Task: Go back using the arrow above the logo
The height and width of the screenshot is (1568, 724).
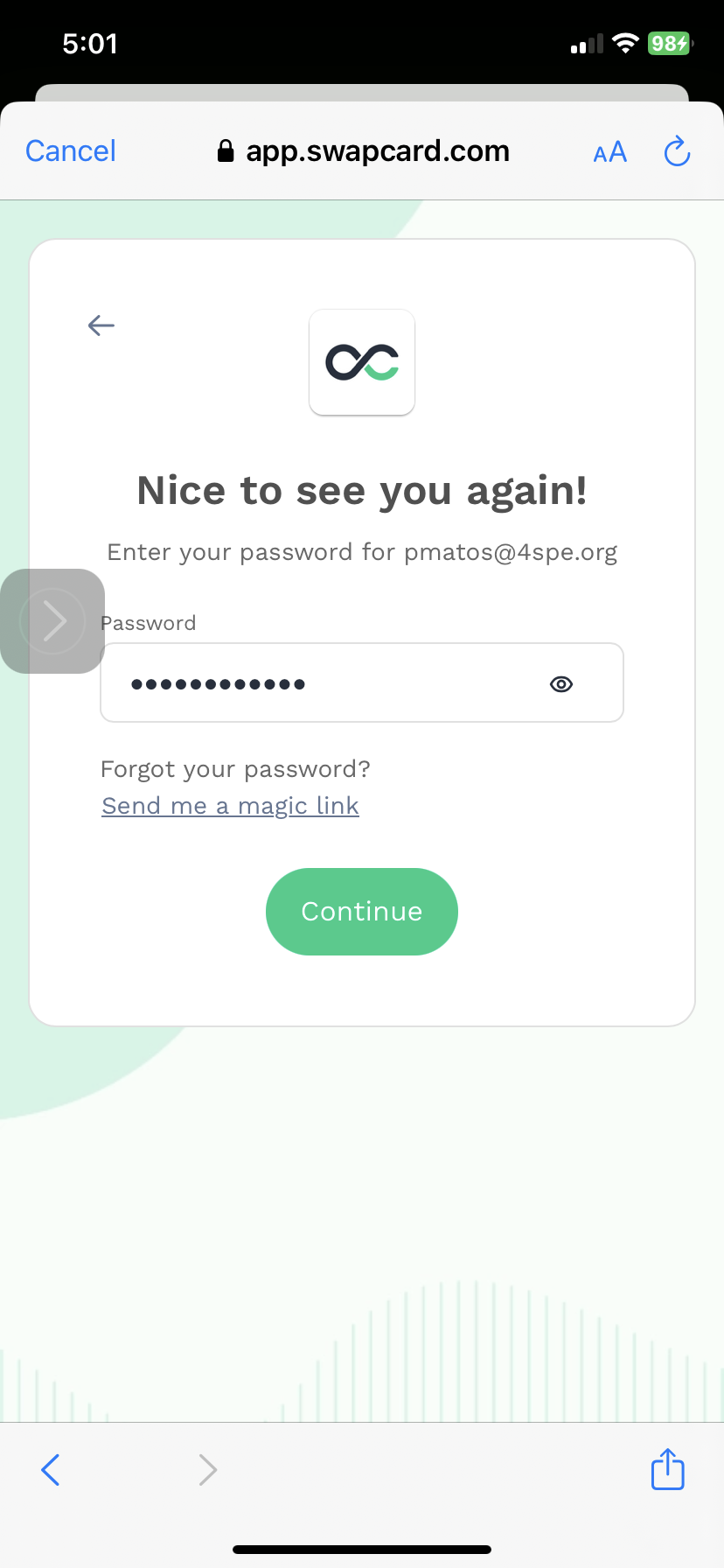Action: click(x=101, y=325)
